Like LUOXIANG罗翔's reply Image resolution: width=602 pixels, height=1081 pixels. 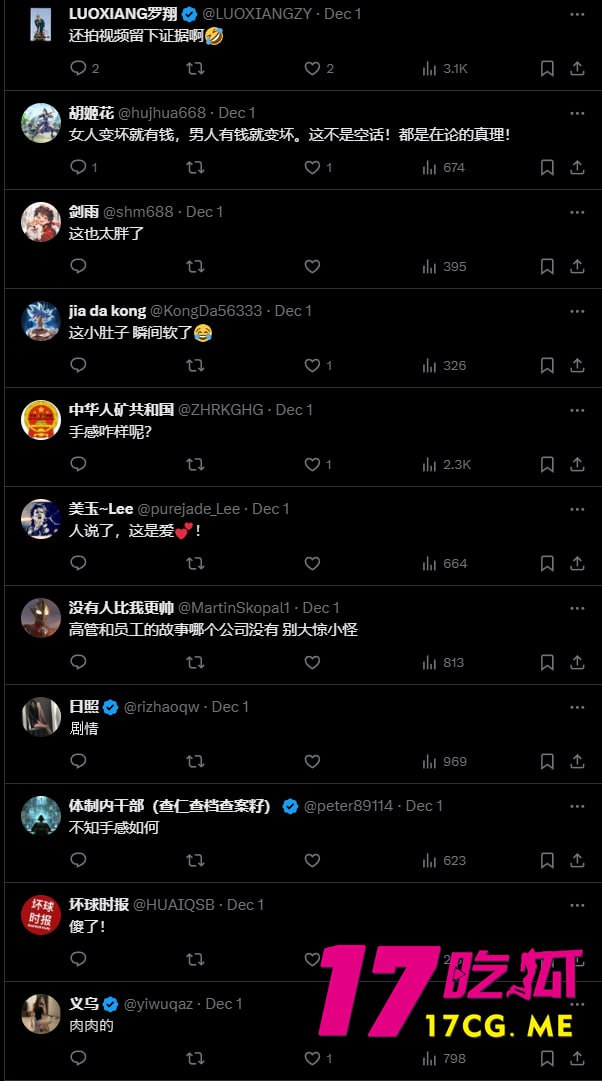(312, 68)
